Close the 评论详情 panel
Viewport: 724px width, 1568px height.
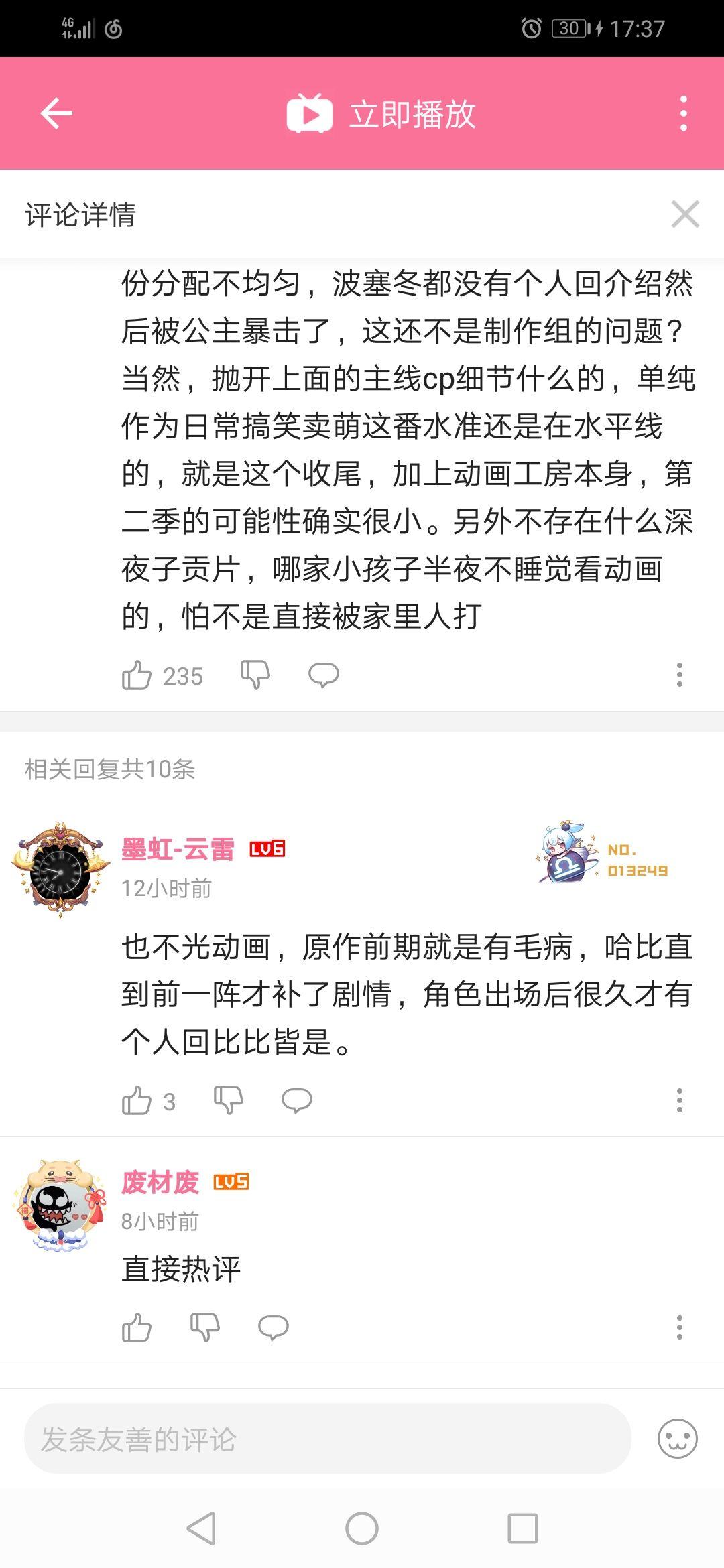click(x=684, y=214)
